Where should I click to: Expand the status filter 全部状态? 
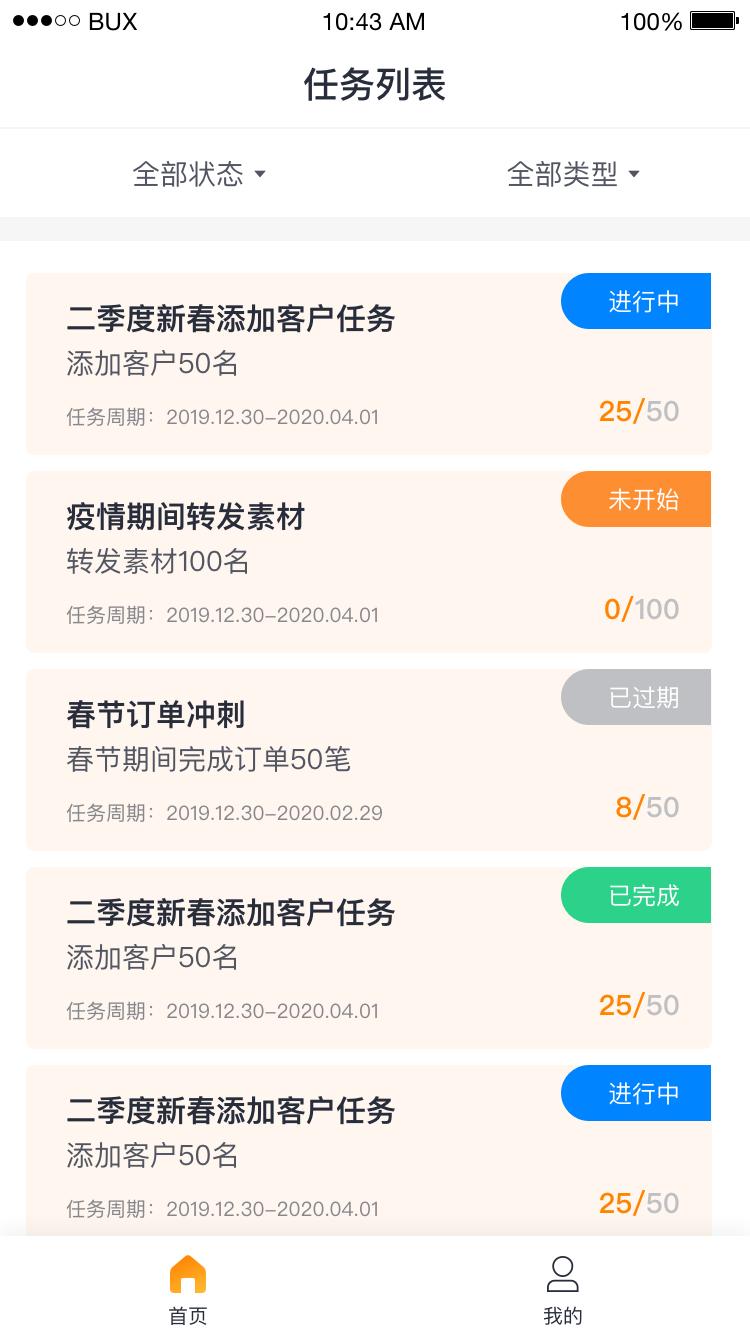click(x=190, y=173)
